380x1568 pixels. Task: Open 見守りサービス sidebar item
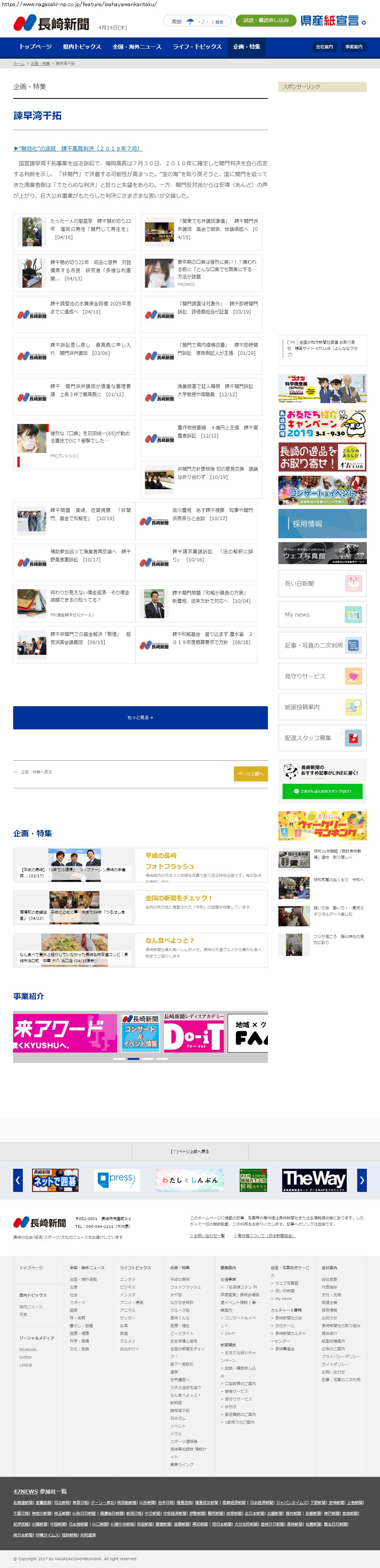click(x=322, y=676)
